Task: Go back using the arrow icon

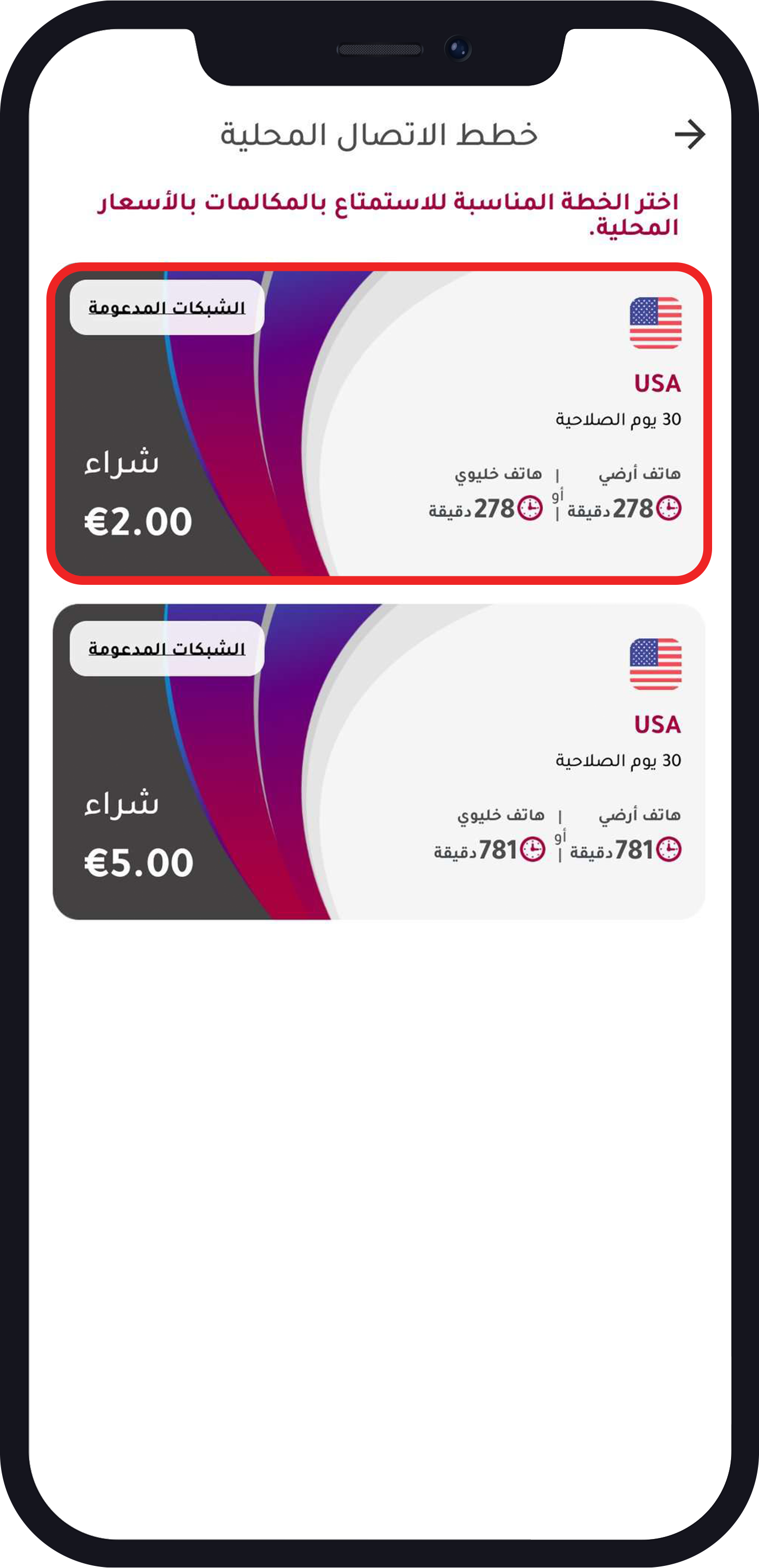Action: (689, 134)
